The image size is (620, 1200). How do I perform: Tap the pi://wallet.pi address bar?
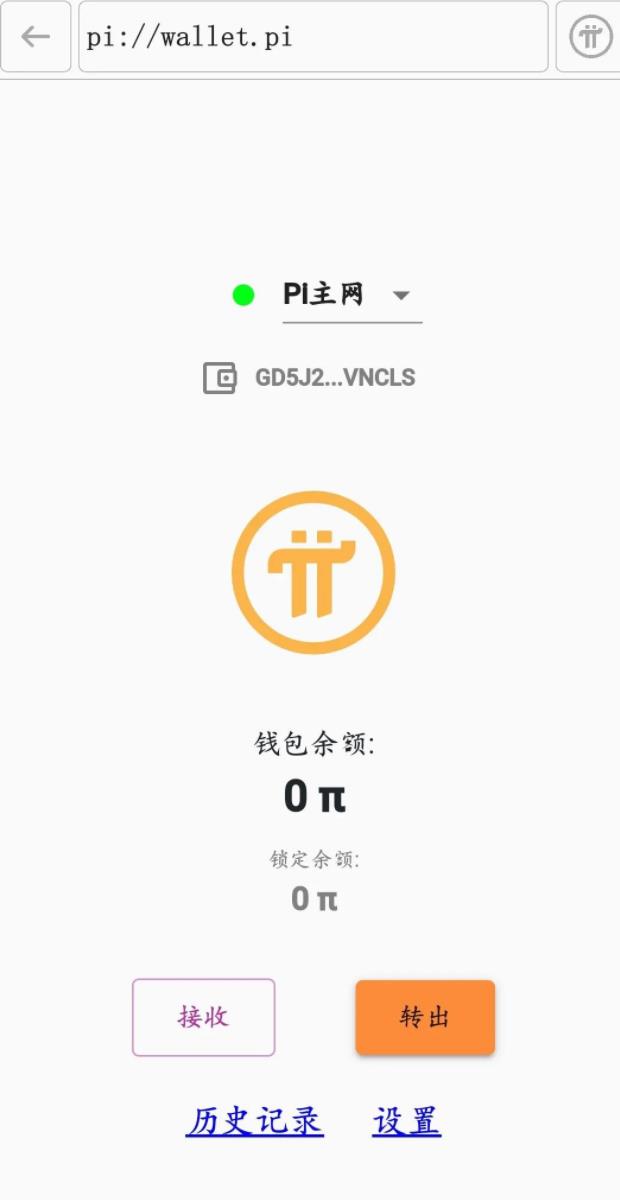pyautogui.click(x=312, y=37)
